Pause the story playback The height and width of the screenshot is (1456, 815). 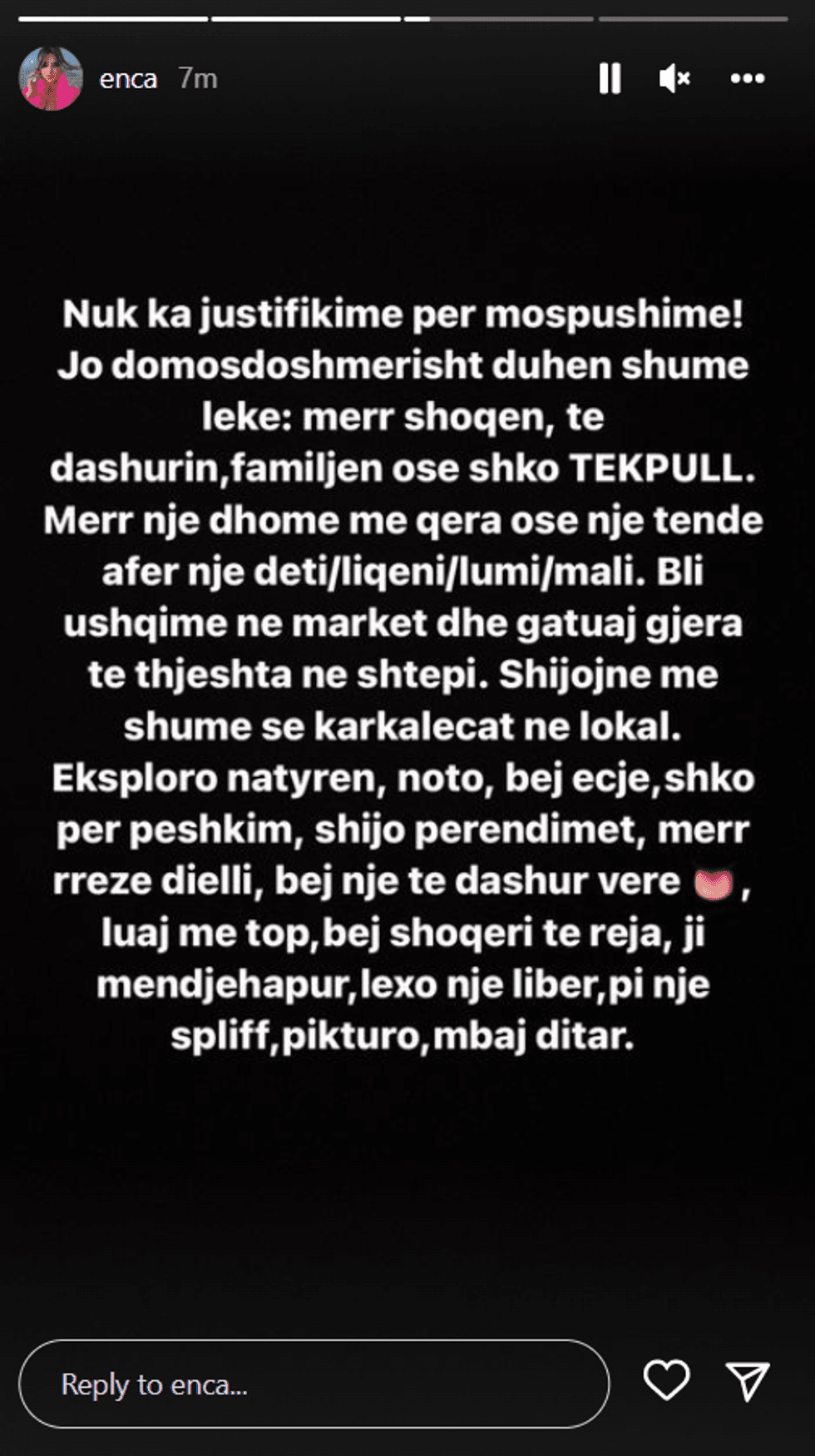(x=610, y=79)
